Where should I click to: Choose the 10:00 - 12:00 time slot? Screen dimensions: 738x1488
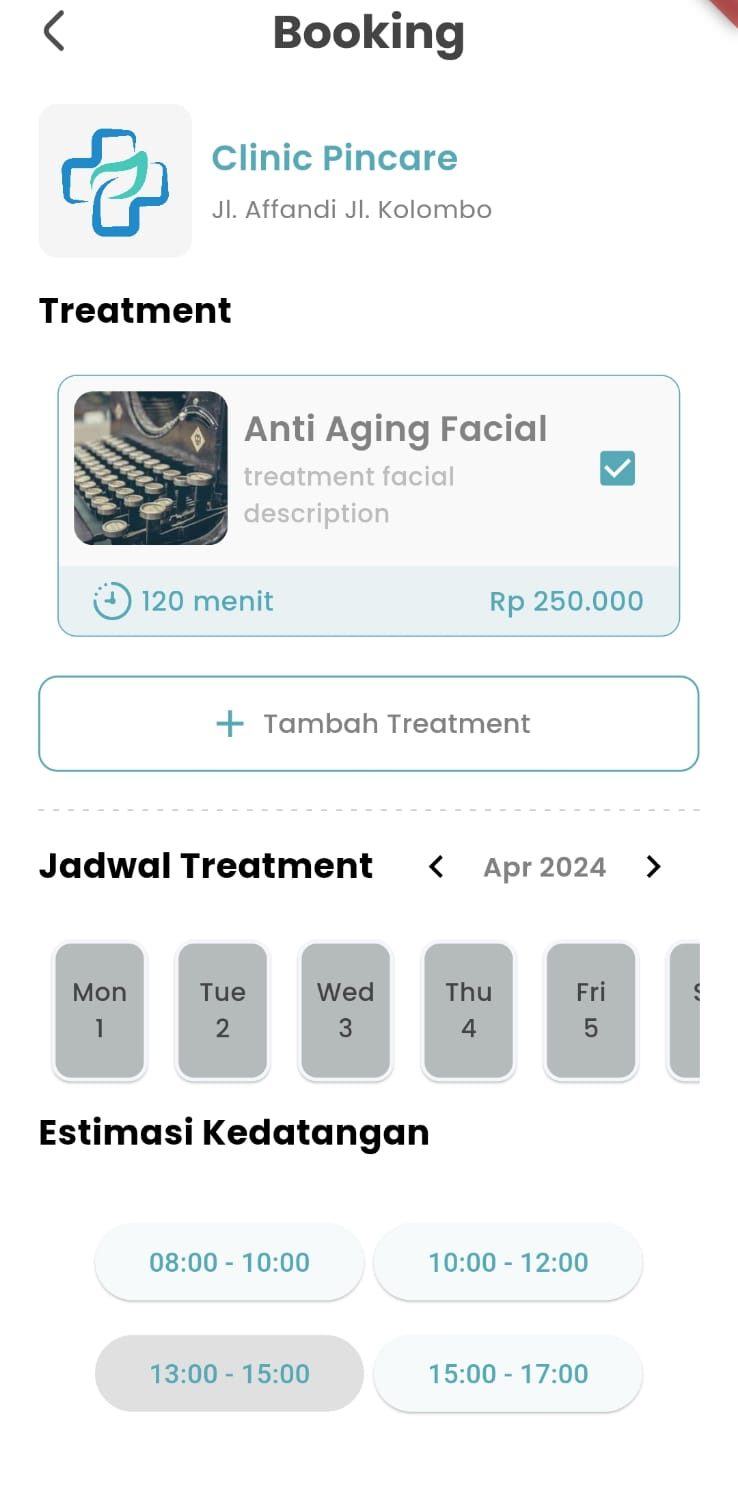(x=508, y=1262)
